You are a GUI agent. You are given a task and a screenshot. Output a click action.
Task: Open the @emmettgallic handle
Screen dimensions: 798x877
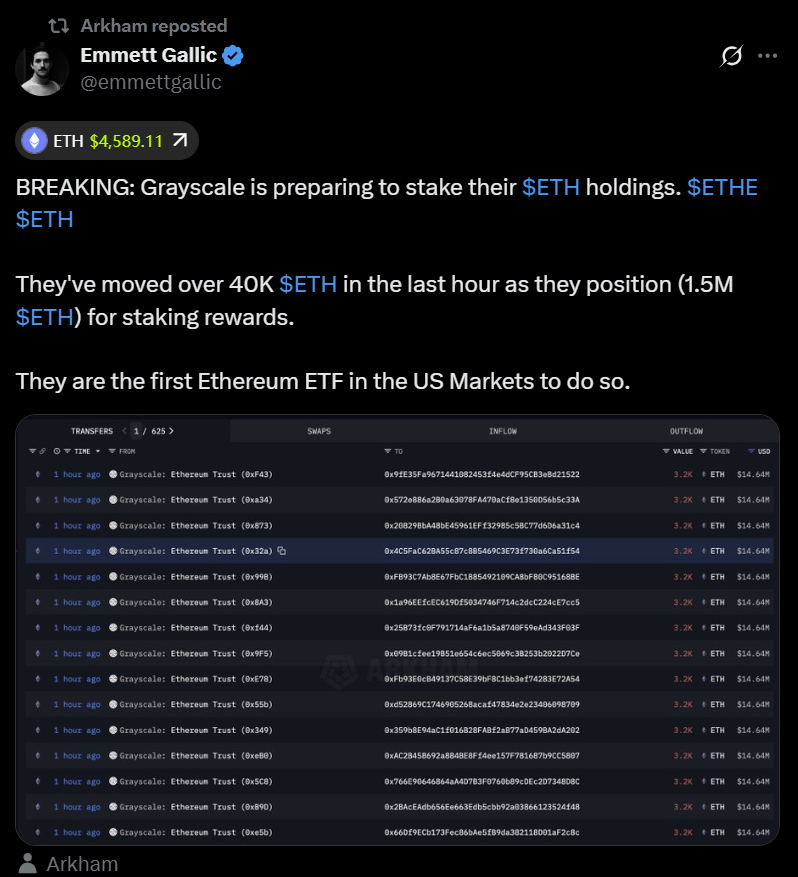click(x=151, y=82)
